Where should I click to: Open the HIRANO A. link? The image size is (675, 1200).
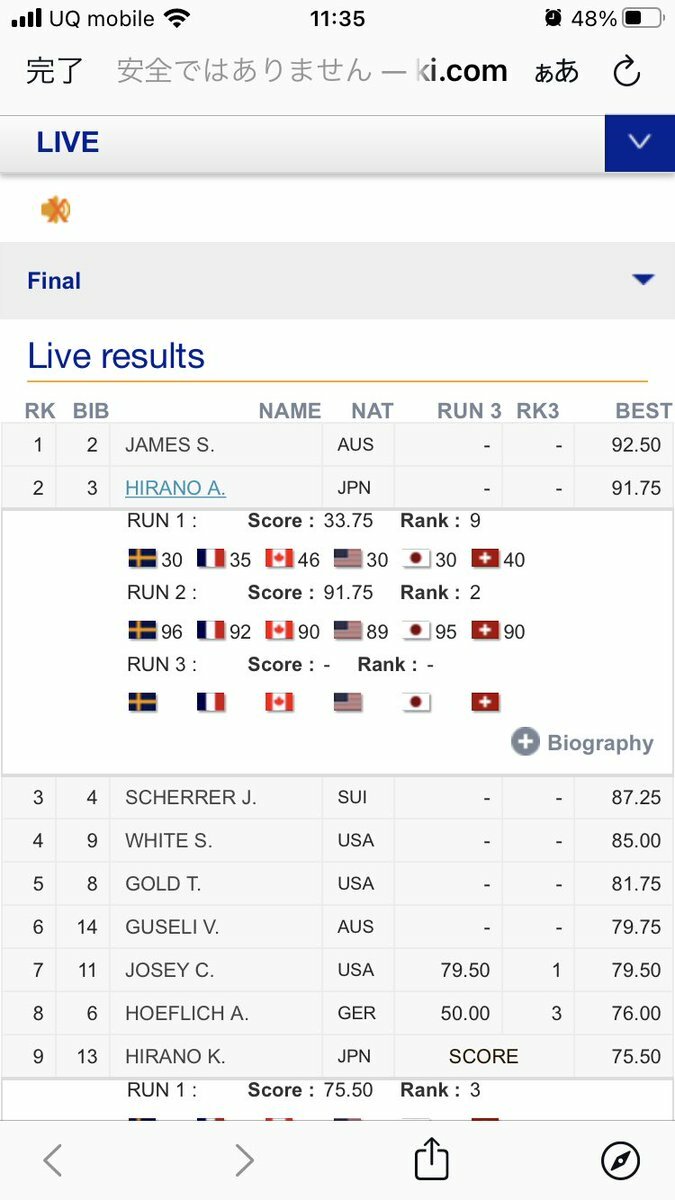[x=175, y=488]
